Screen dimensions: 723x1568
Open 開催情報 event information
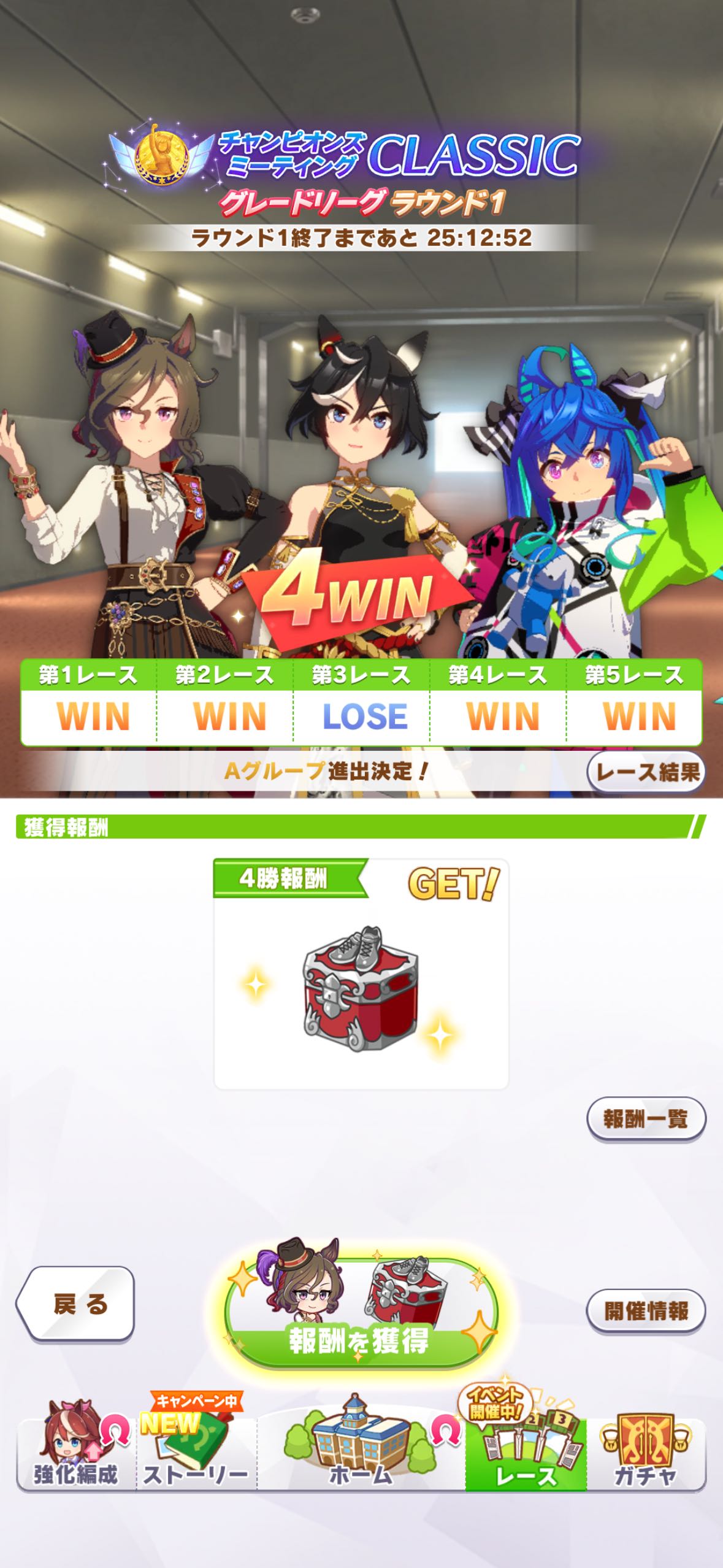(x=646, y=1311)
